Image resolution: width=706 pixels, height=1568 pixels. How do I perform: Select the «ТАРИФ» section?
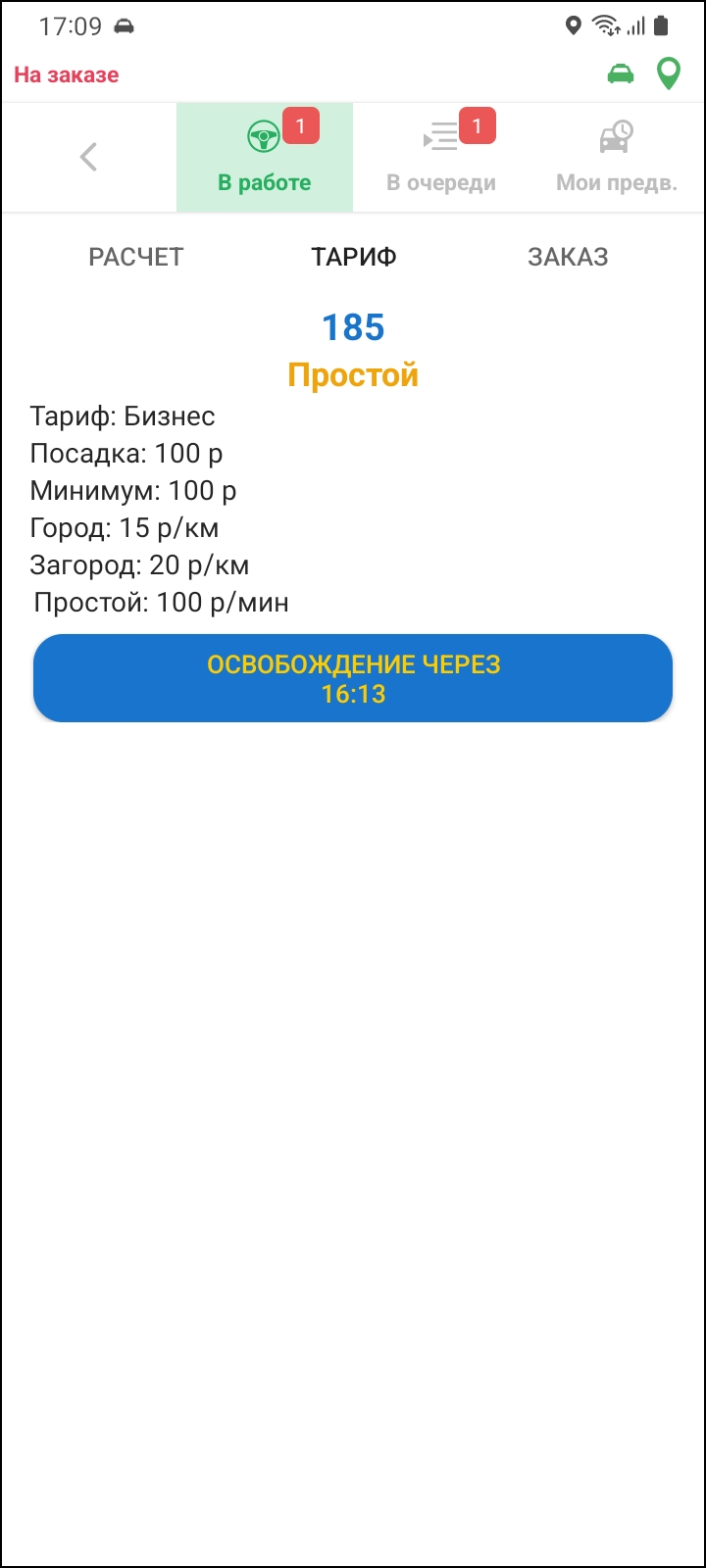tap(354, 257)
